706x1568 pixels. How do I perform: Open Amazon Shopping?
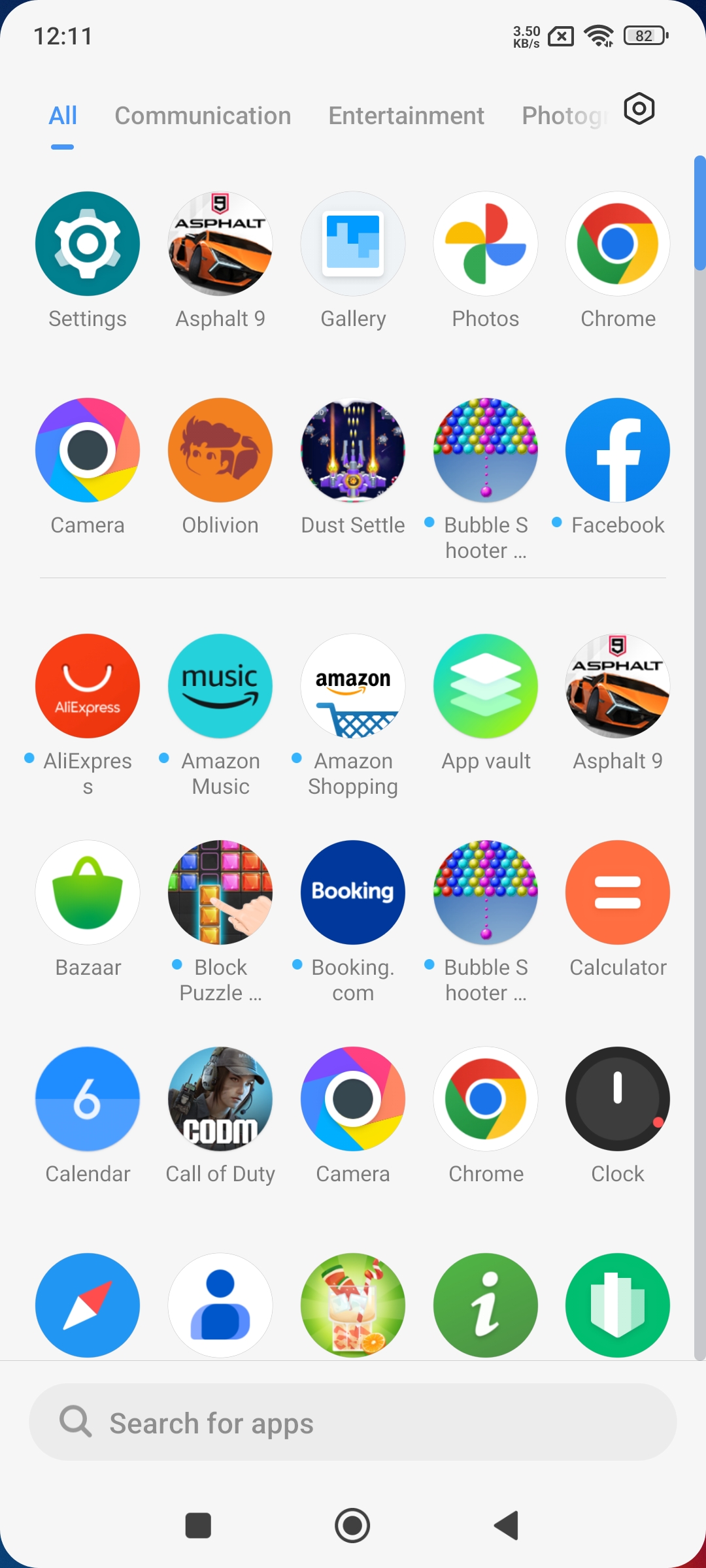(x=353, y=686)
